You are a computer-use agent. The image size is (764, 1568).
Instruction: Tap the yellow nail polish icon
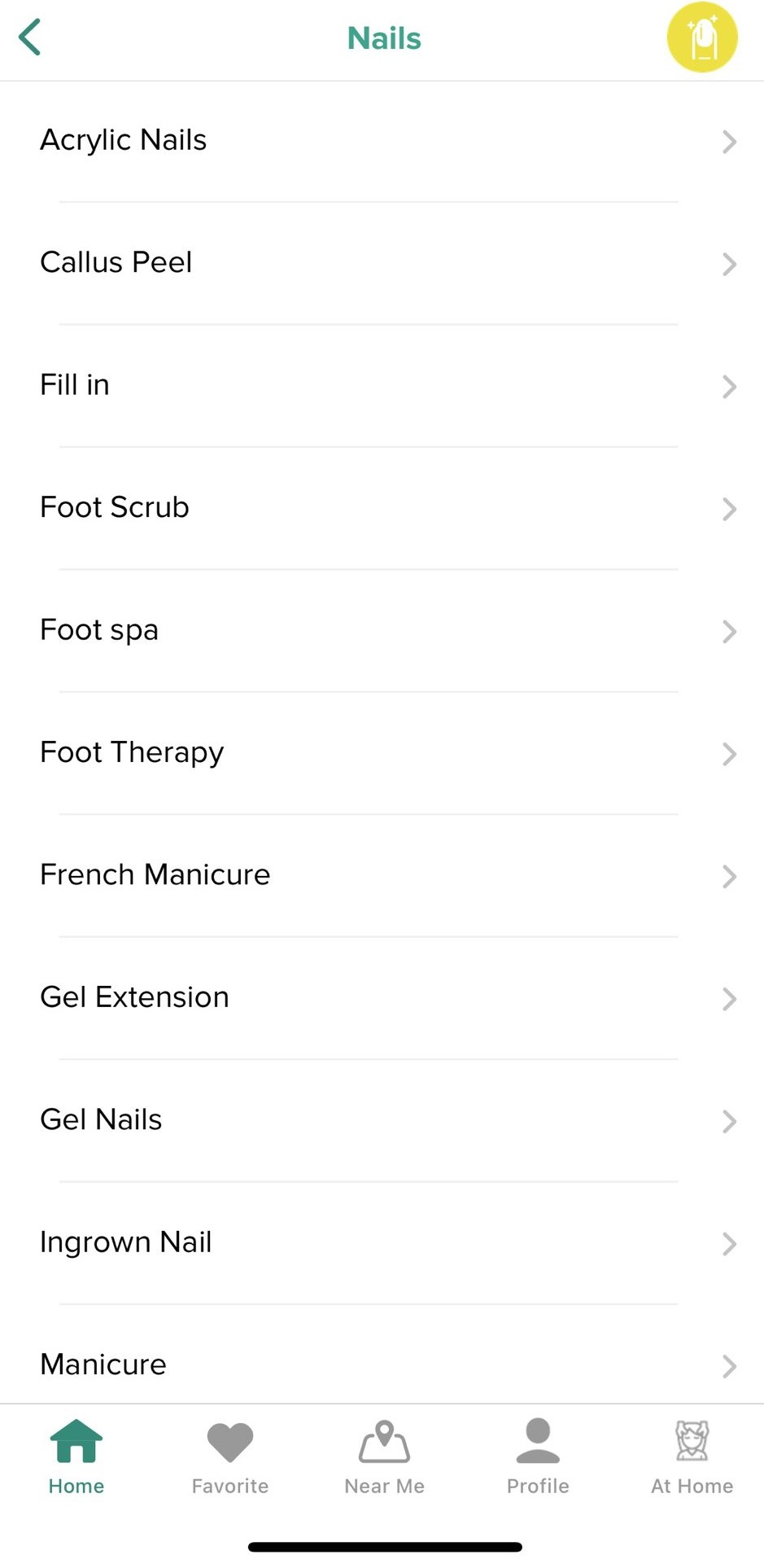click(702, 37)
